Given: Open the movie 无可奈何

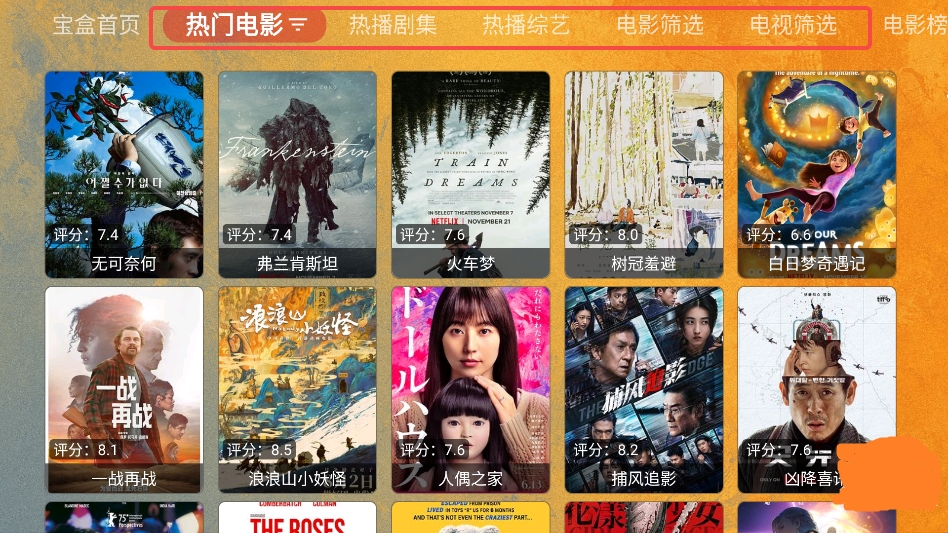Looking at the screenshot, I should (124, 174).
